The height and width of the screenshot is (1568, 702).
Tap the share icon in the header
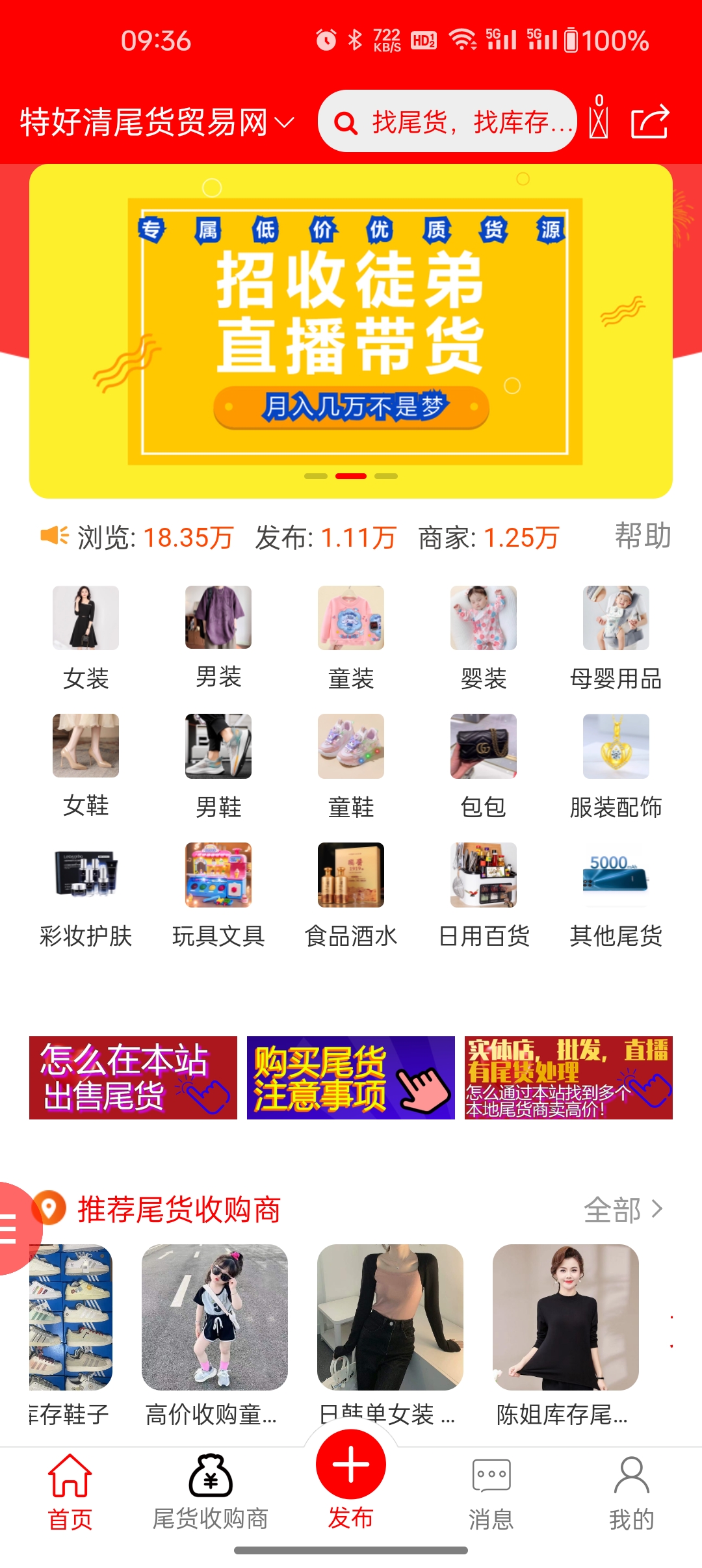tap(650, 122)
